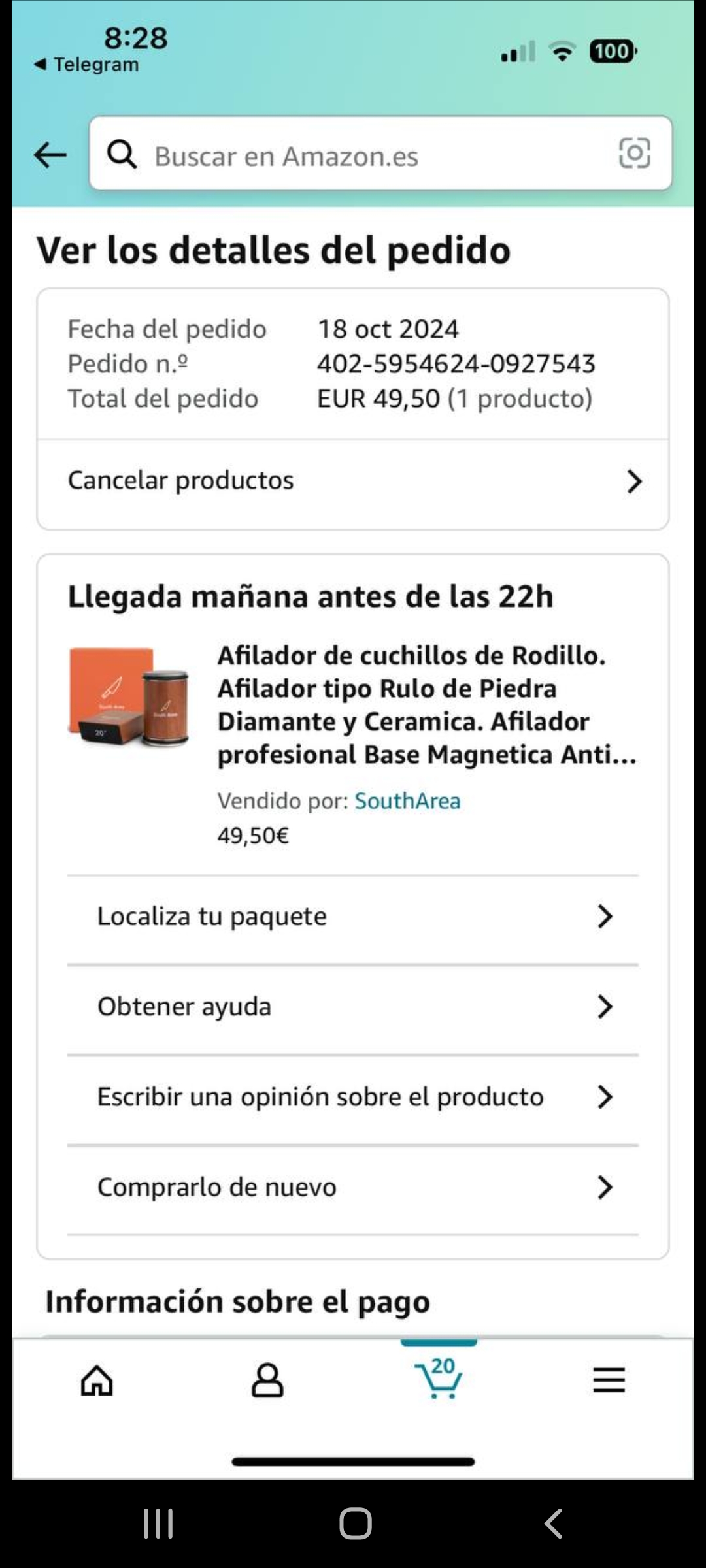706x1568 pixels.
Task: Choose Escribir una opinión sobre el producto
Action: coord(353,1097)
